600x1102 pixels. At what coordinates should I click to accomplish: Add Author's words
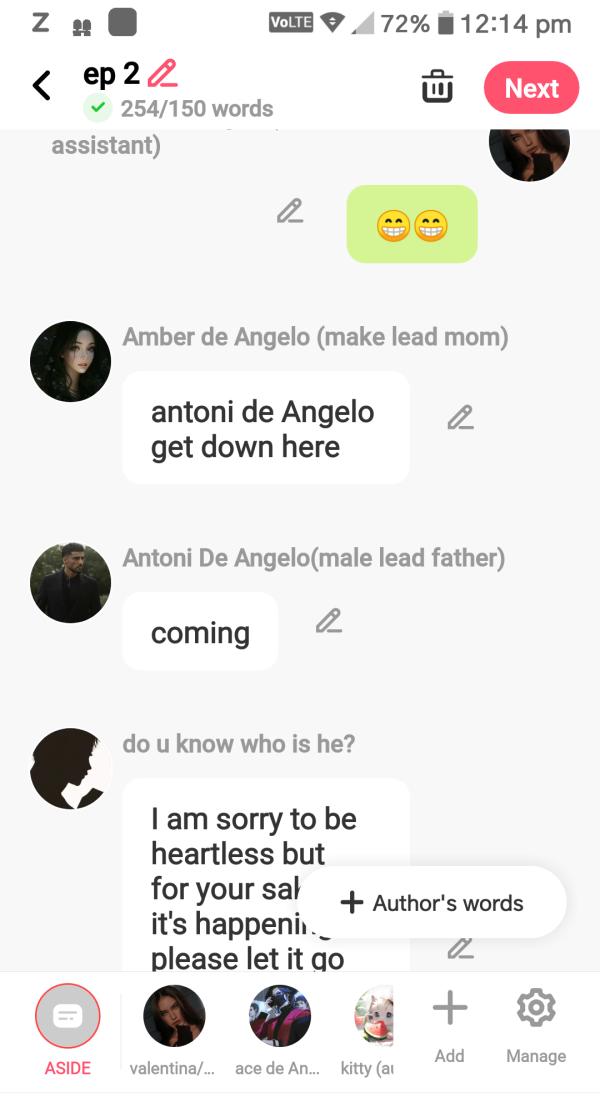(432, 902)
